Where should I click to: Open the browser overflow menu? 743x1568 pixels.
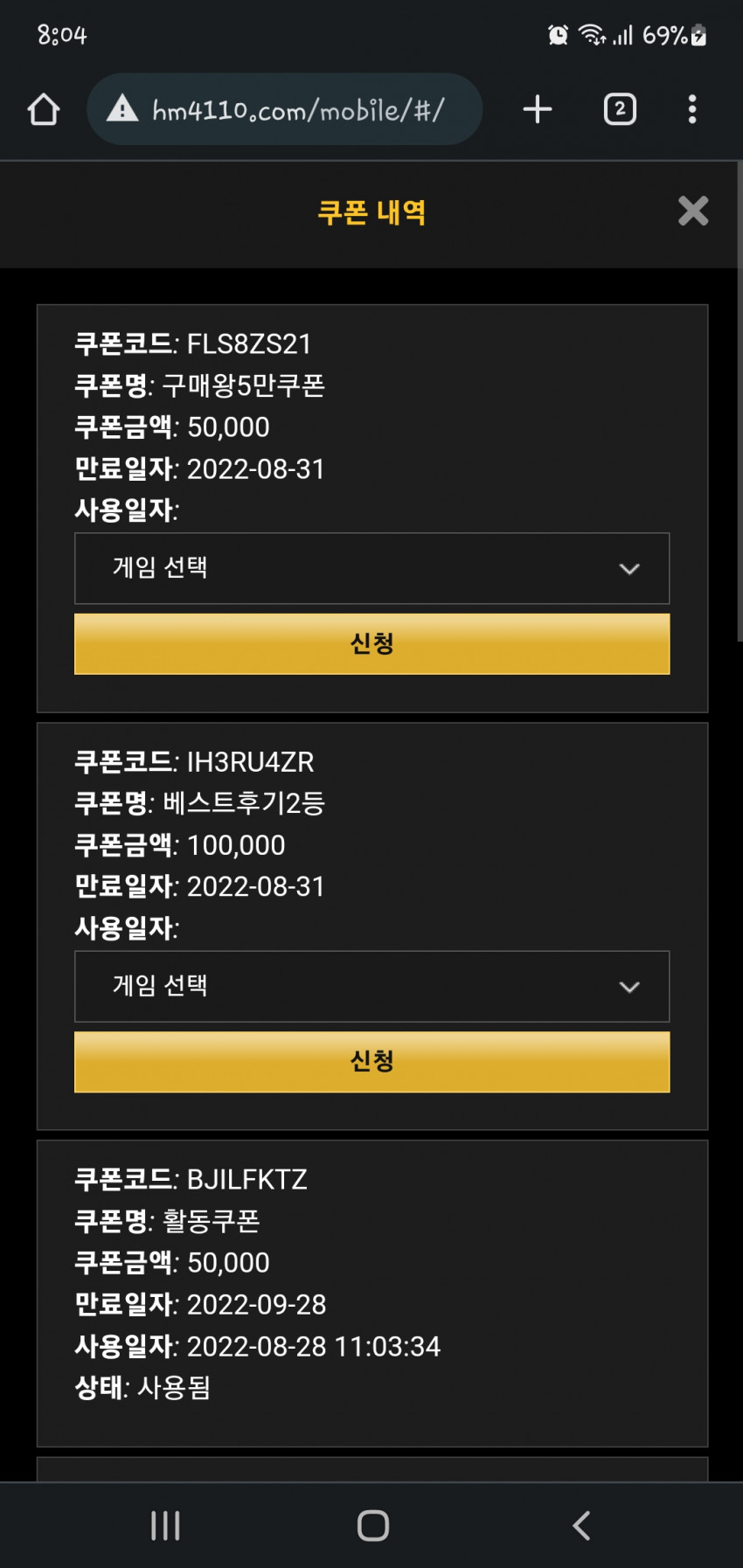coord(692,109)
